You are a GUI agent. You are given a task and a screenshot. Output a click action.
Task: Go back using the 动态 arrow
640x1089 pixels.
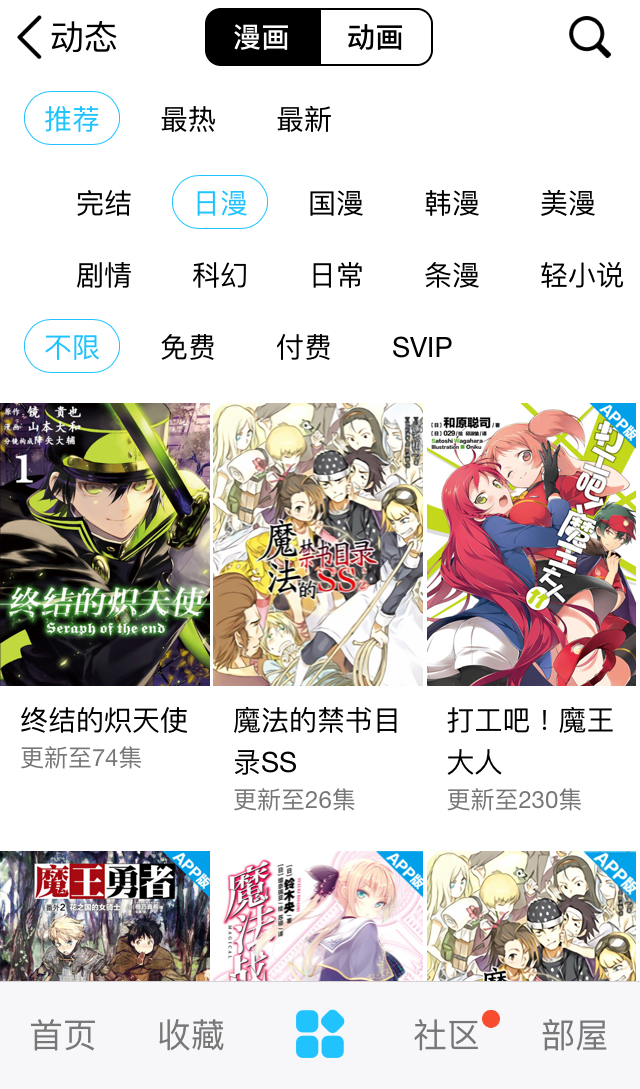(x=32, y=38)
